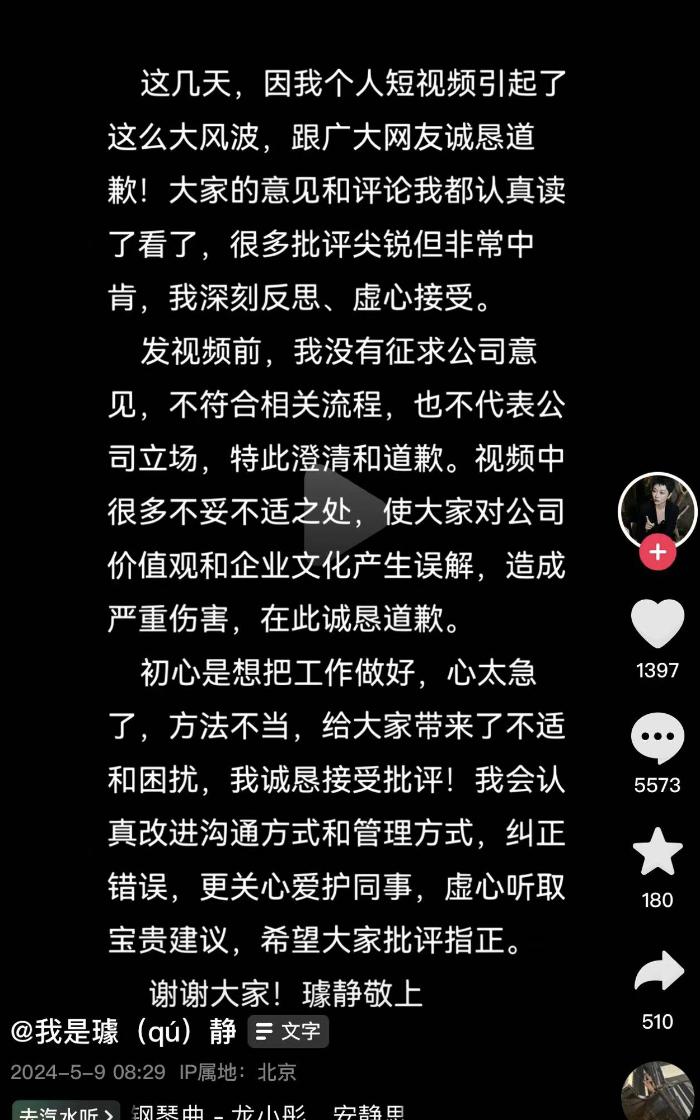Tap the 去汽水听 button
Viewport: 700px width, 1120px height.
(65, 1111)
